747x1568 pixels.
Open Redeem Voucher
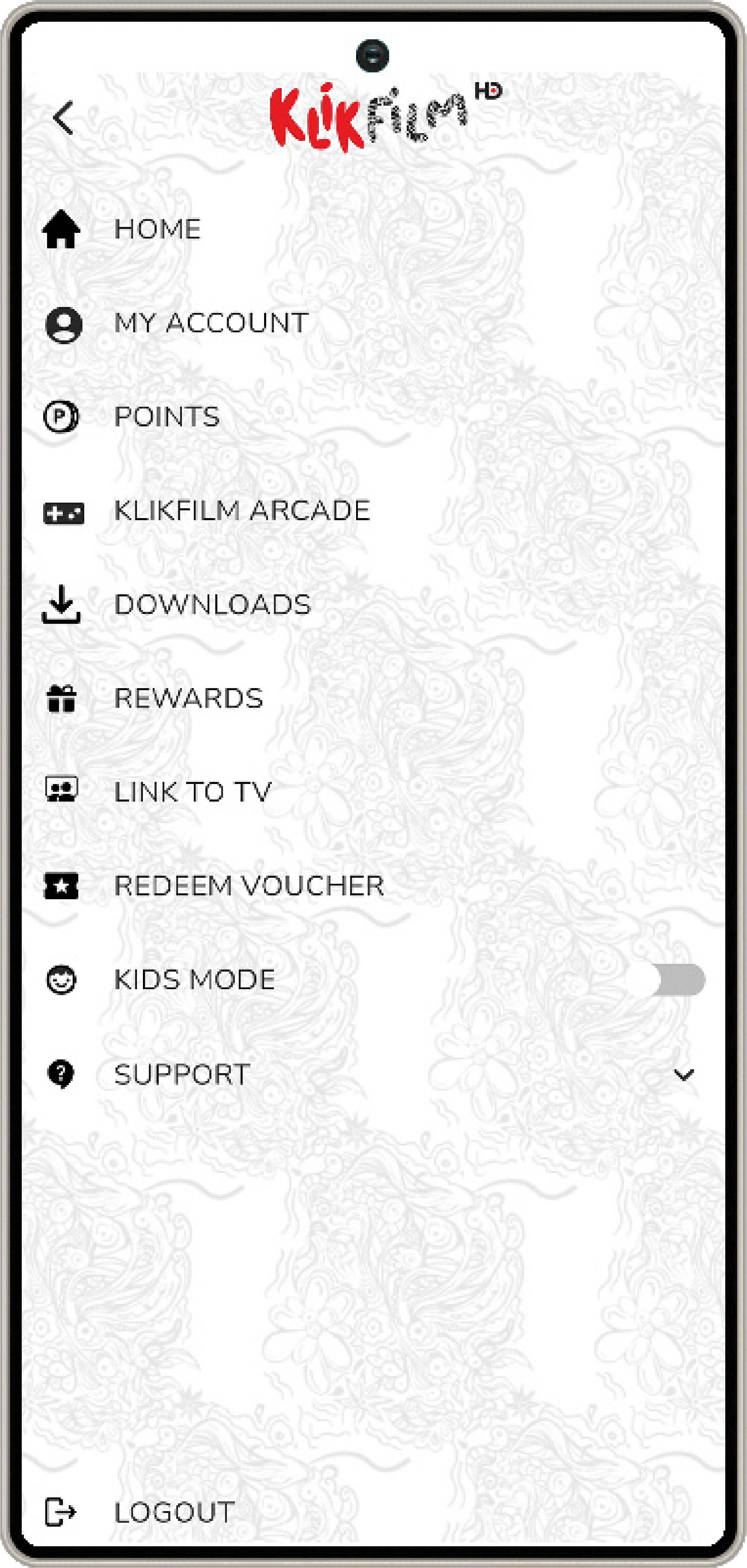(x=248, y=886)
